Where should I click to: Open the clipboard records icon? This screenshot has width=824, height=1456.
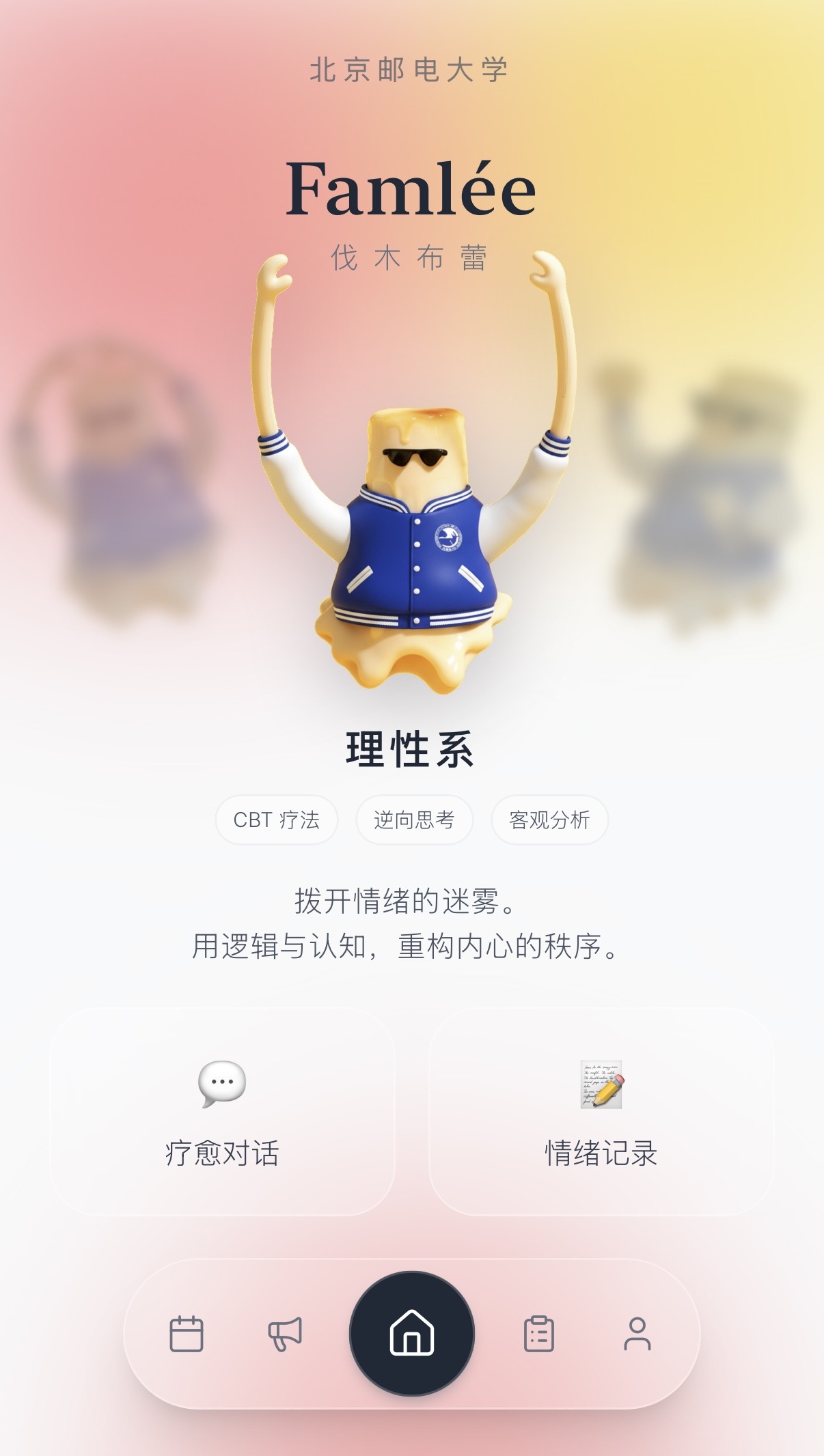click(x=540, y=1335)
